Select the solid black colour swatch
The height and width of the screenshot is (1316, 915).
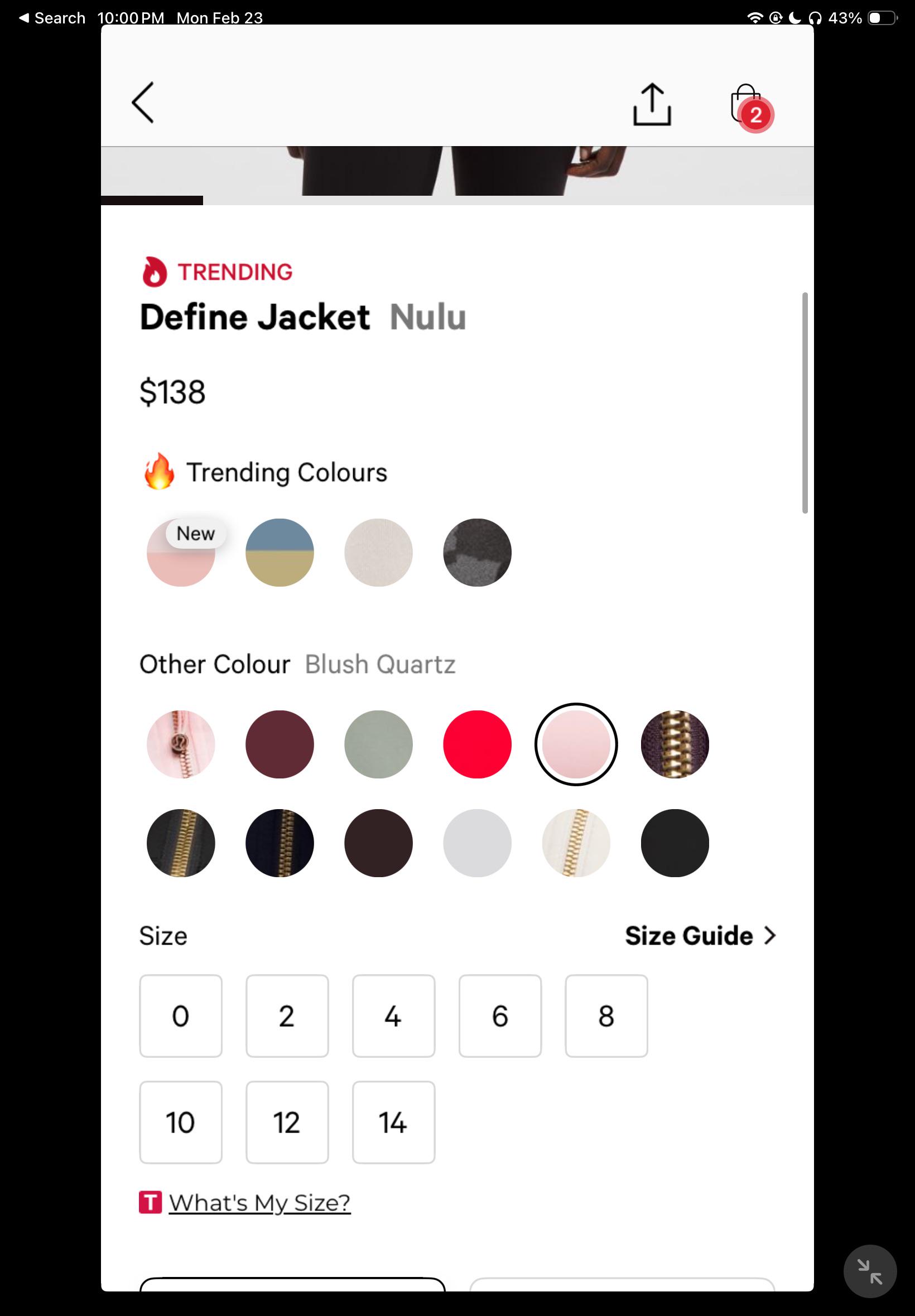675,843
